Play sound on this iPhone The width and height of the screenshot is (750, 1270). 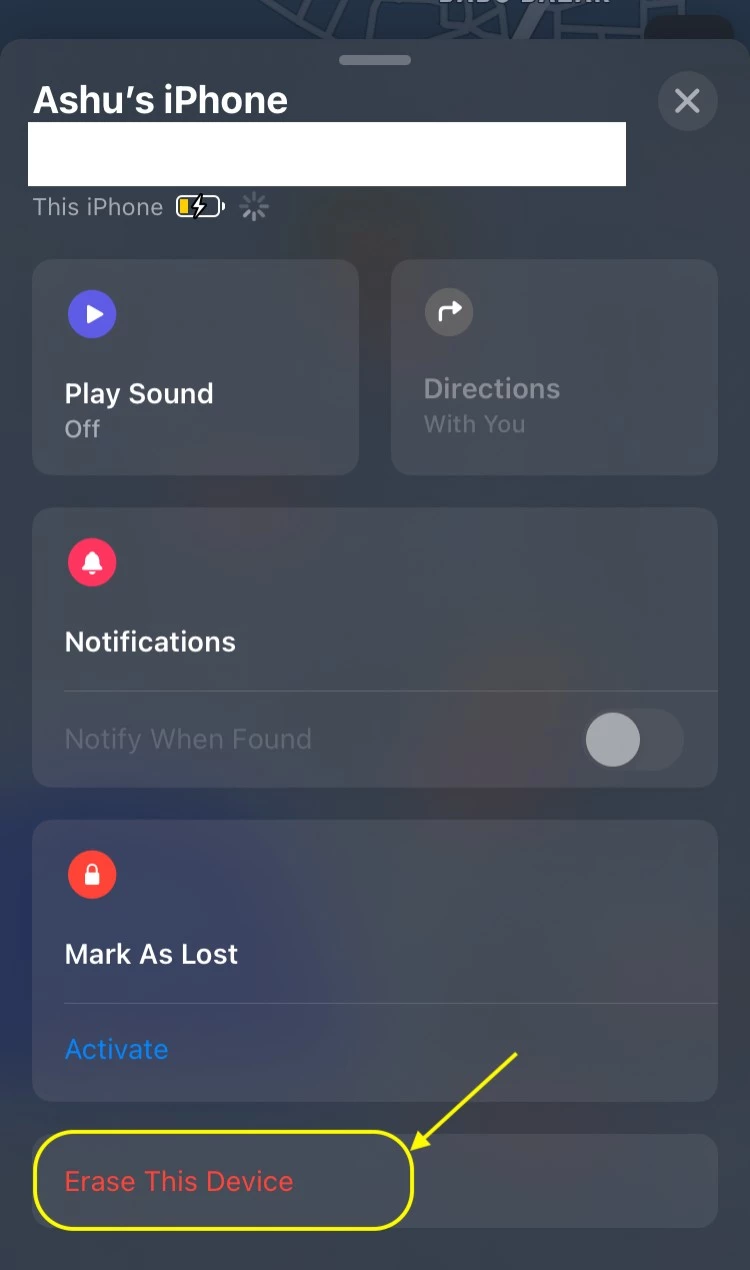pos(195,367)
